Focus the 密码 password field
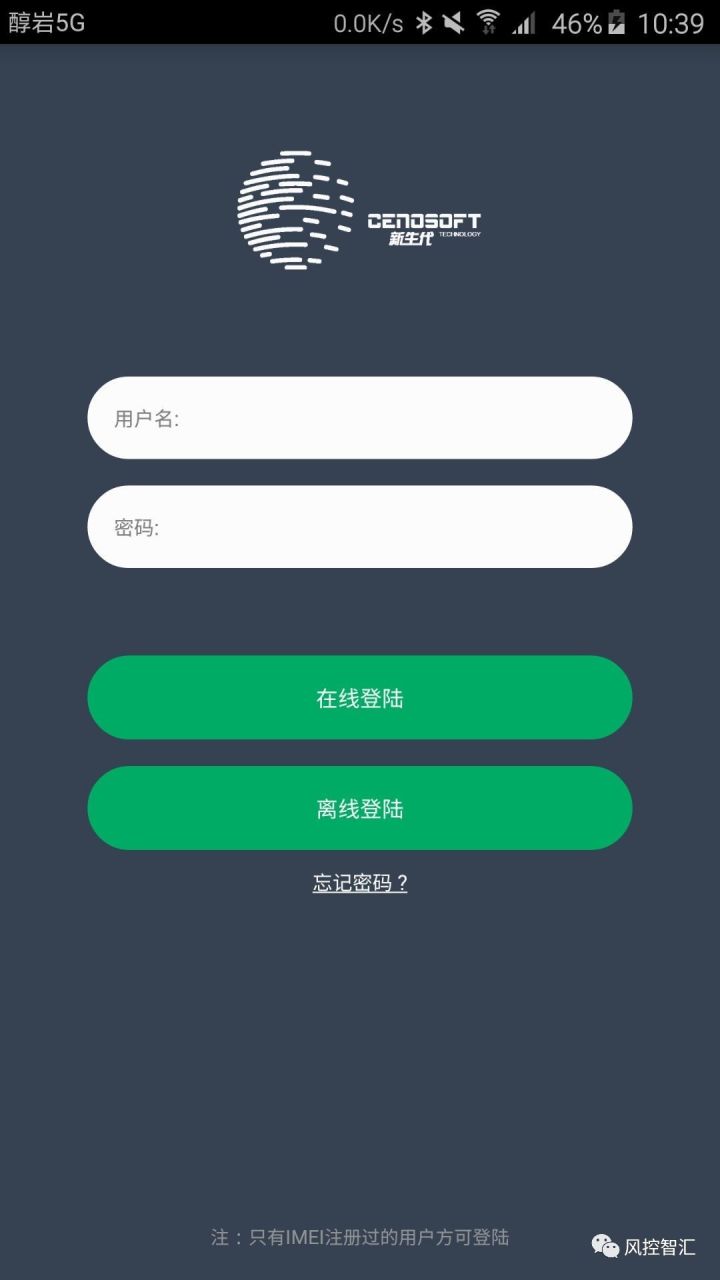720x1280 pixels. tap(360, 527)
